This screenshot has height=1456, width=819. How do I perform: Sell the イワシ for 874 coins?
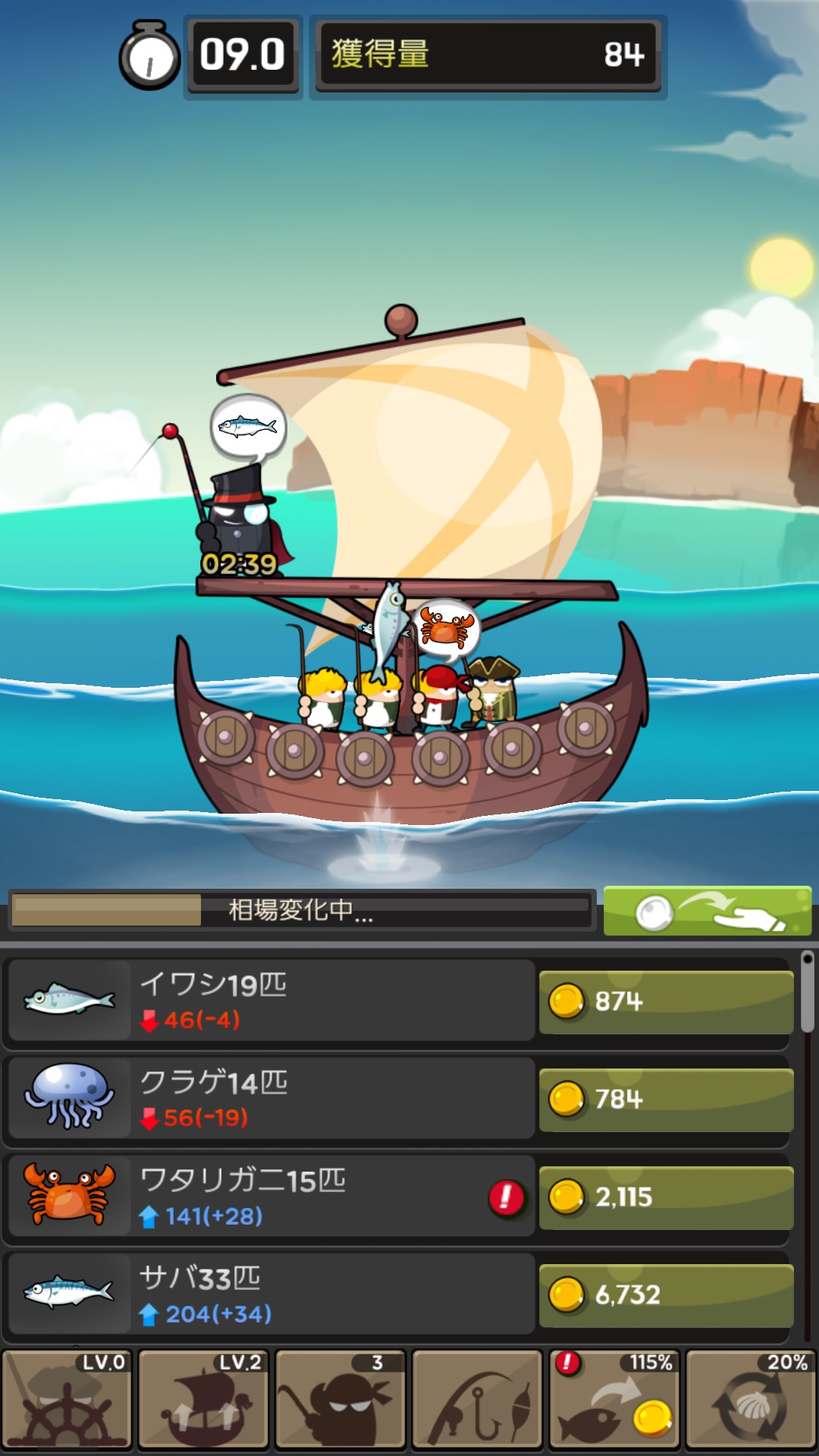(x=666, y=1002)
